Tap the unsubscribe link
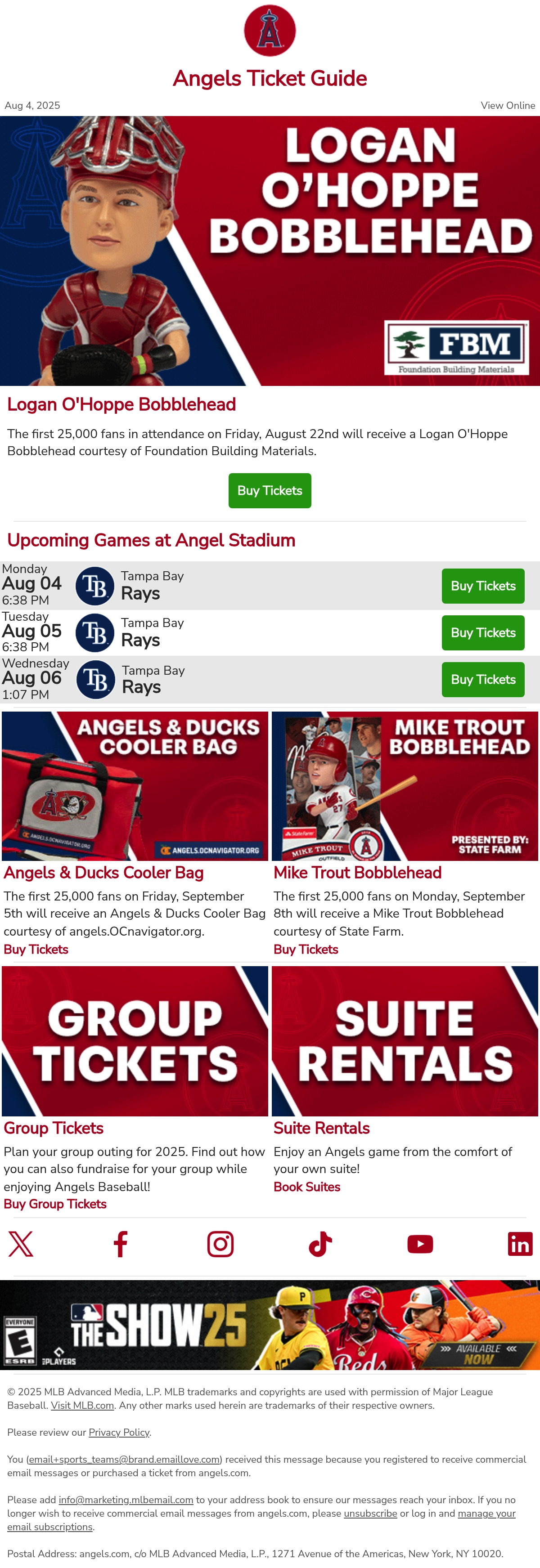The height and width of the screenshot is (1568, 540). [370, 1513]
